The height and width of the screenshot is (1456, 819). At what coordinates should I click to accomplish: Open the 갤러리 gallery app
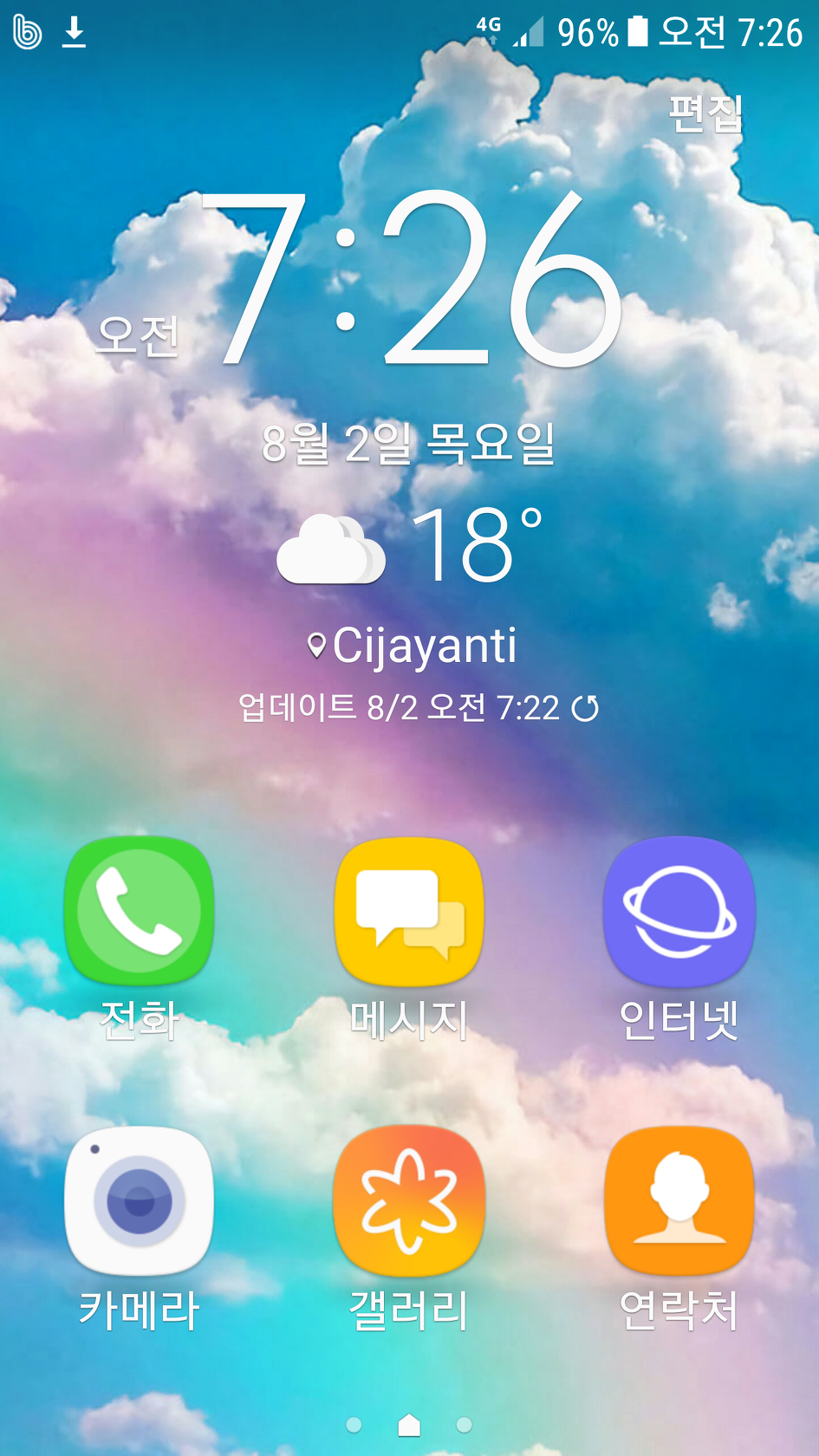click(x=409, y=1201)
